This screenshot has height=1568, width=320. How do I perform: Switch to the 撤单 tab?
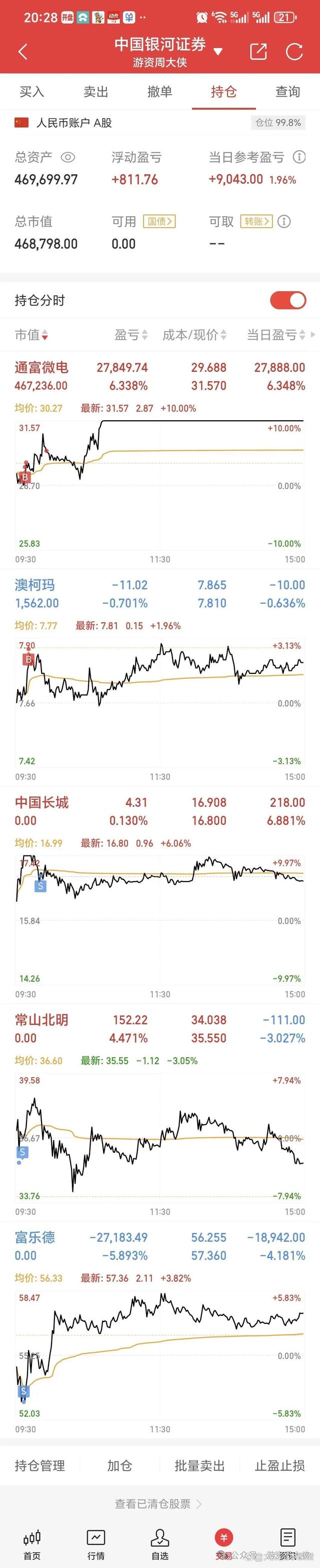[159, 92]
